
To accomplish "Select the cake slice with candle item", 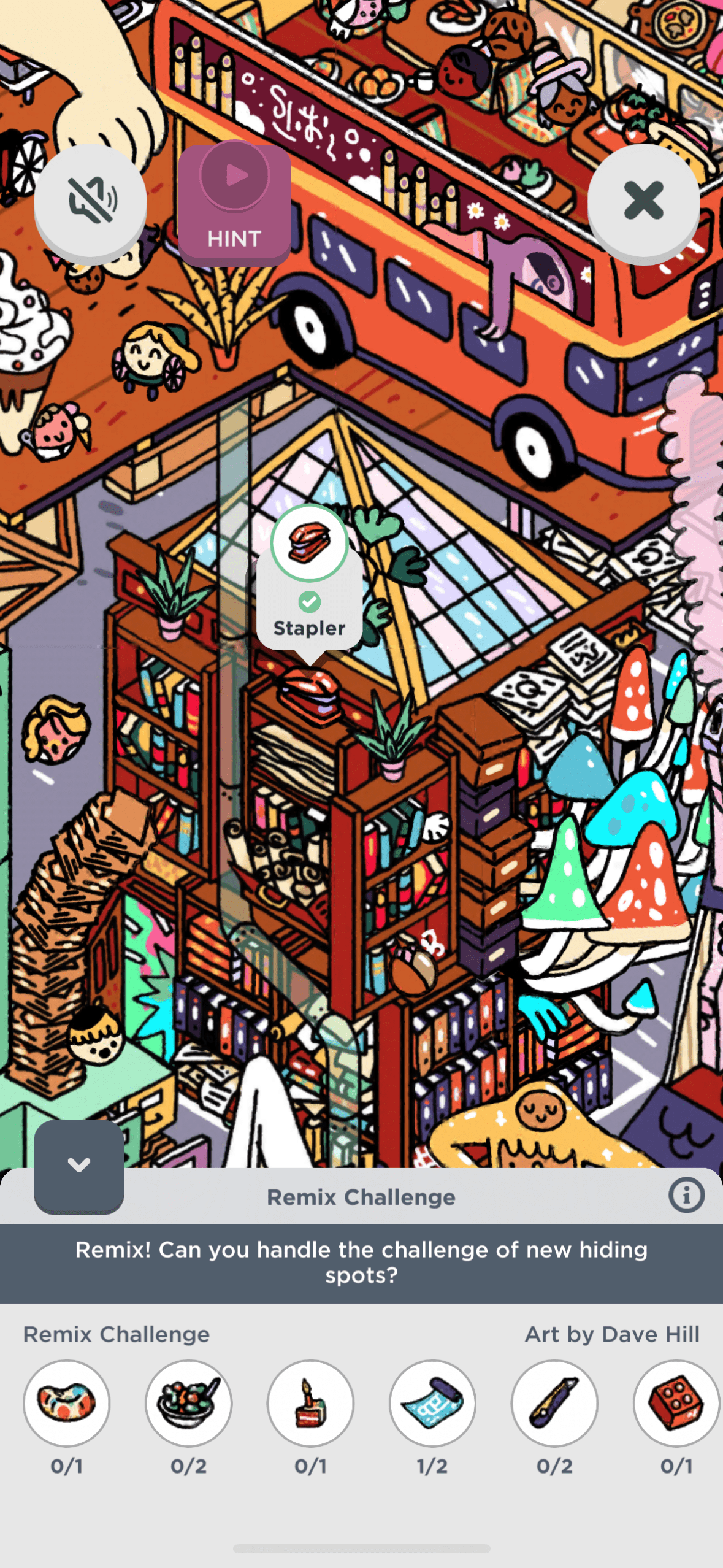I will 310,1402.
